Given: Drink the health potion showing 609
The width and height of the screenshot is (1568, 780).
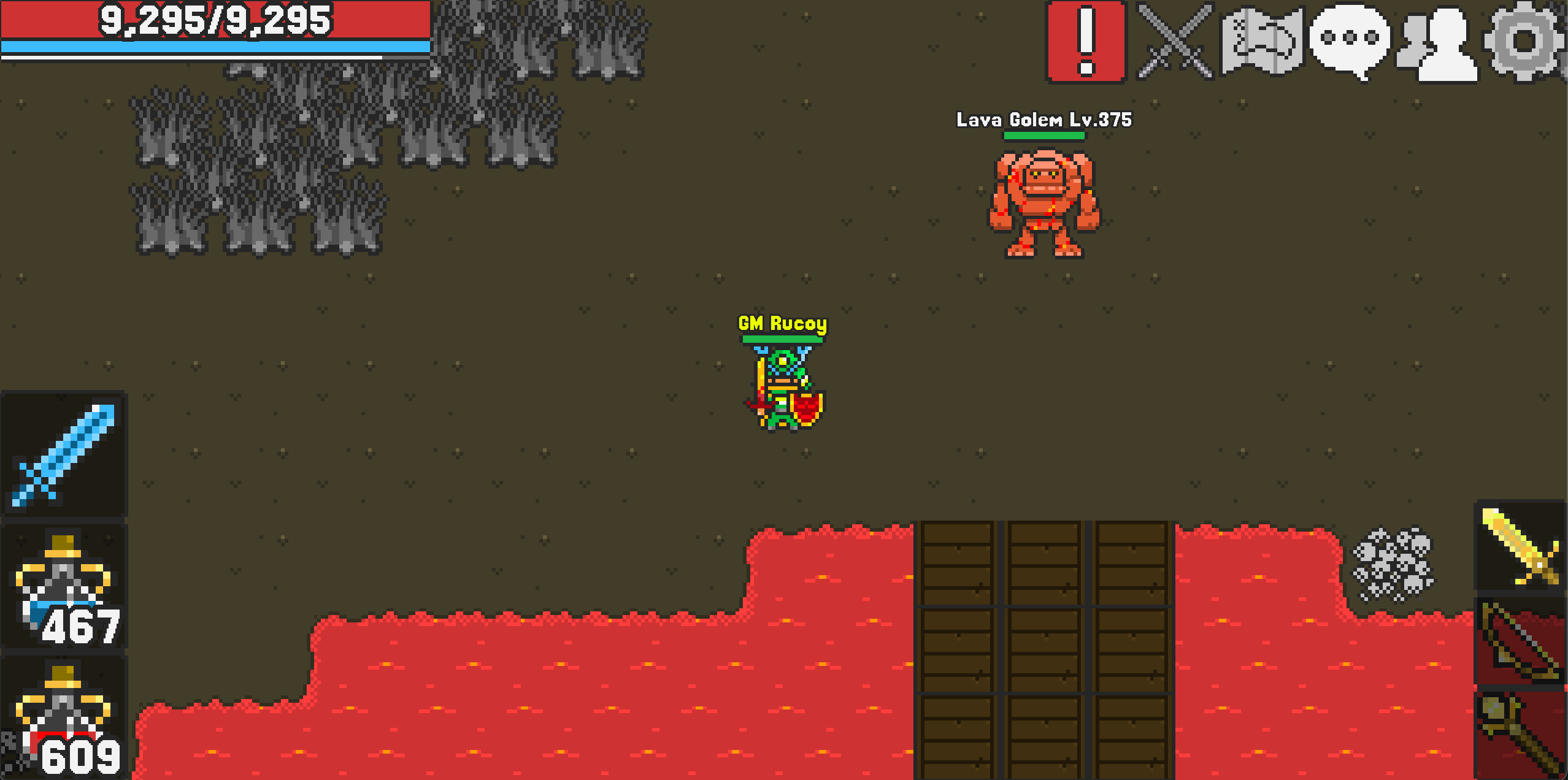Looking at the screenshot, I should click(64, 716).
